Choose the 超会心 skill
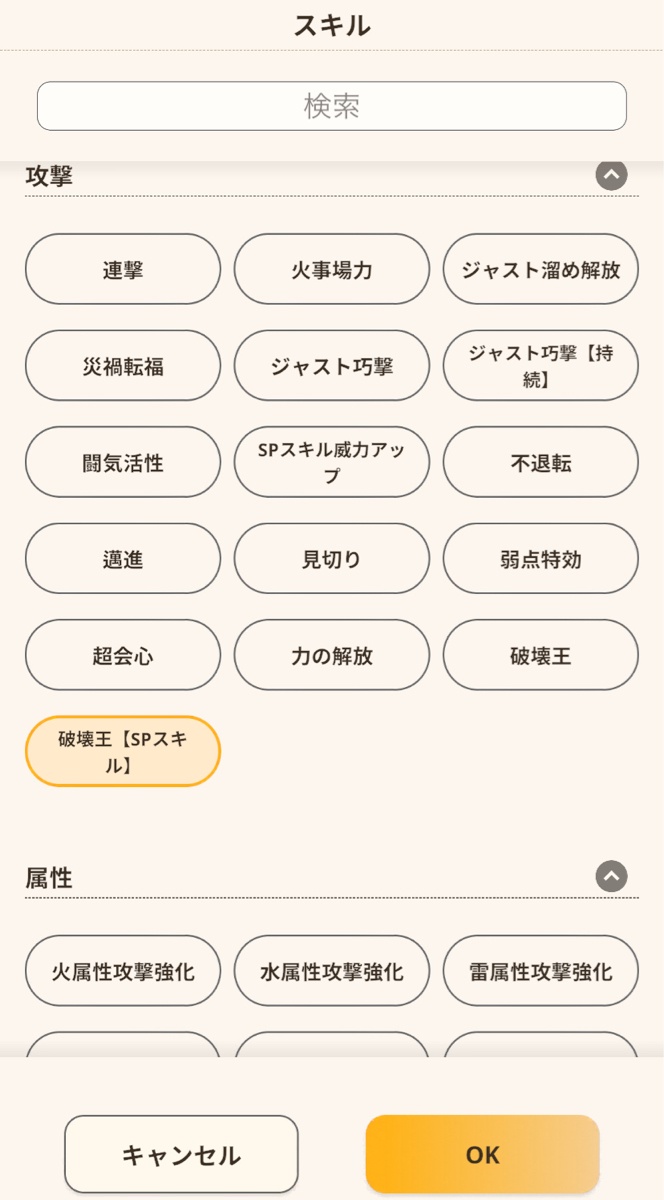The image size is (664, 1200). point(123,655)
